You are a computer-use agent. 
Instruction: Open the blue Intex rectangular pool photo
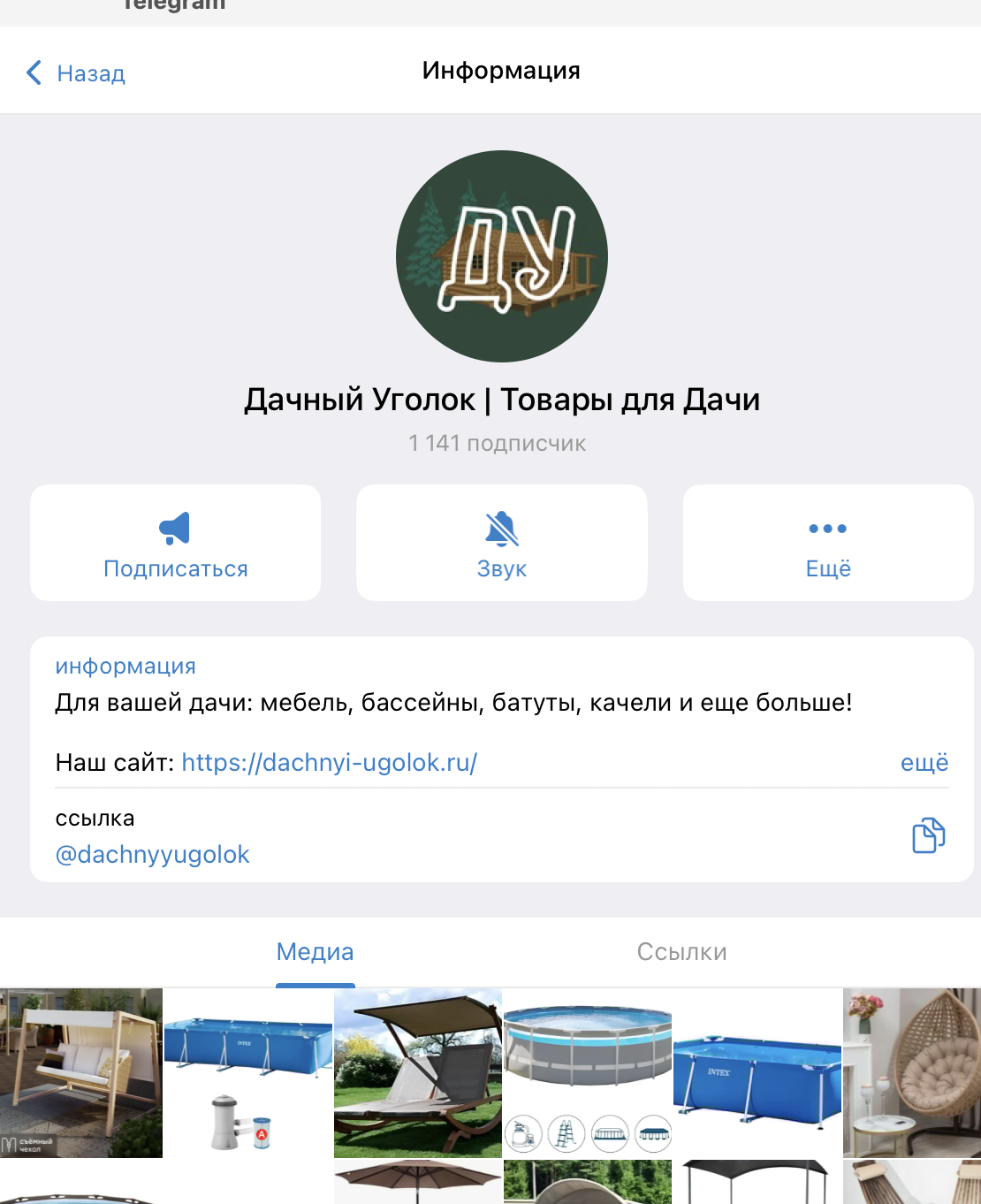(x=757, y=1072)
